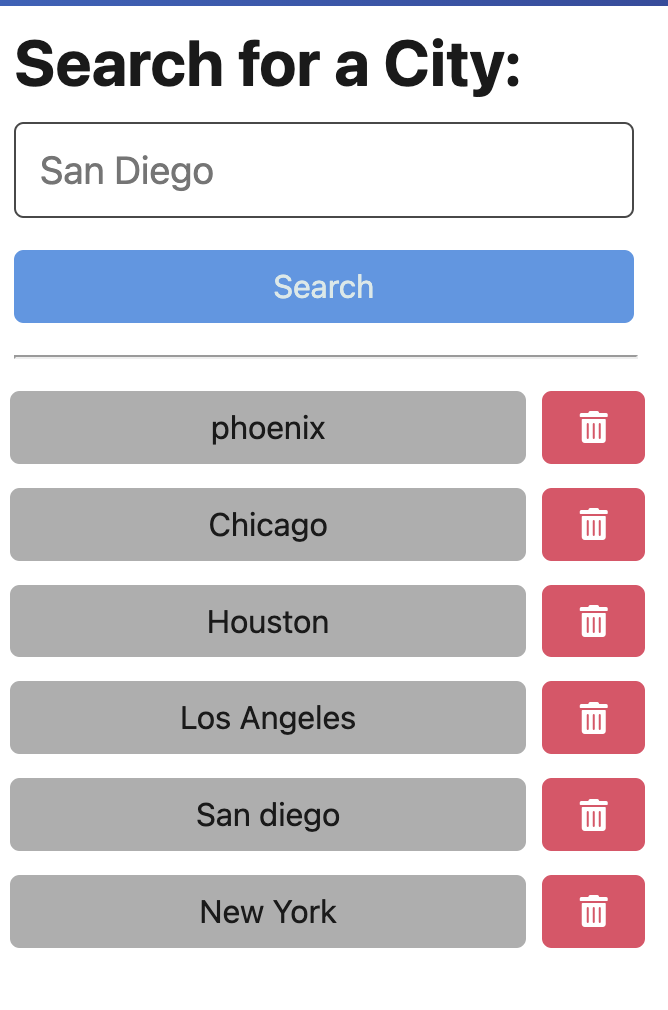This screenshot has width=668, height=1010.
Task: Select the San diego history entry
Action: click(x=268, y=815)
